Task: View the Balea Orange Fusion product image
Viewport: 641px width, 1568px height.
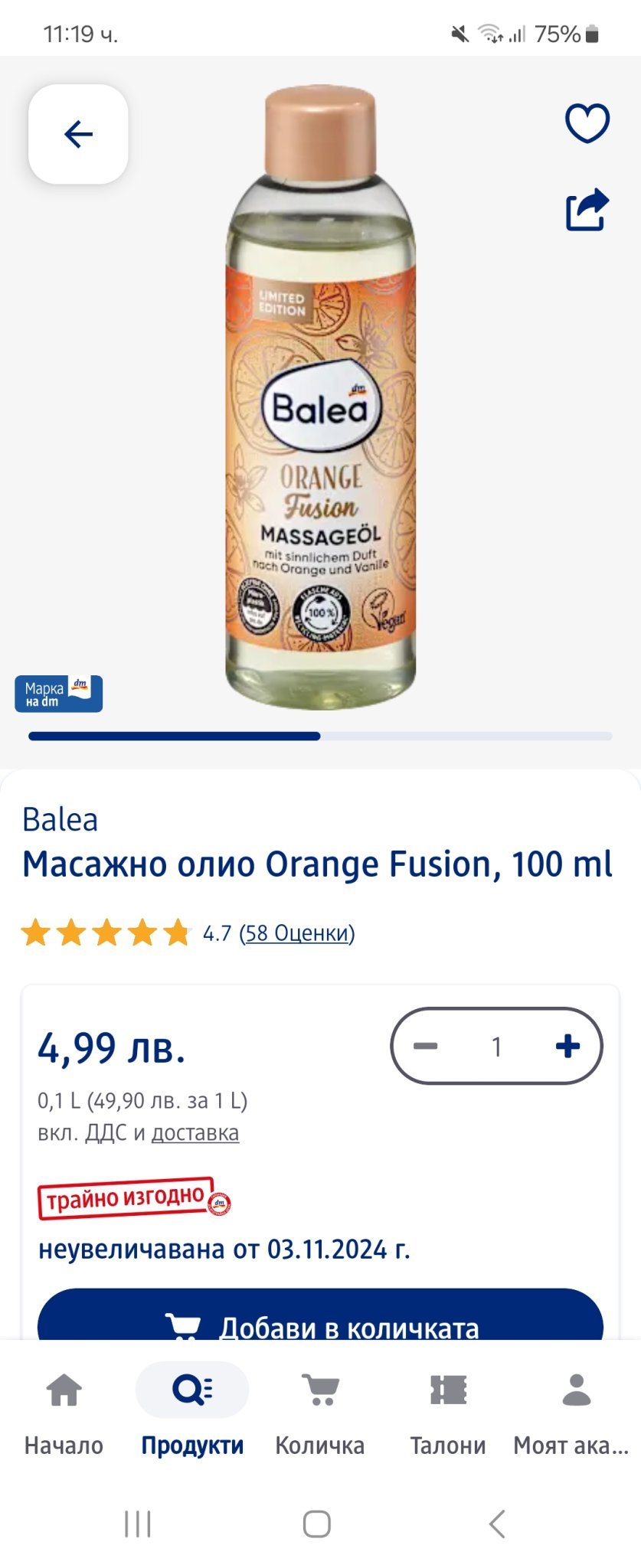Action: (320, 398)
